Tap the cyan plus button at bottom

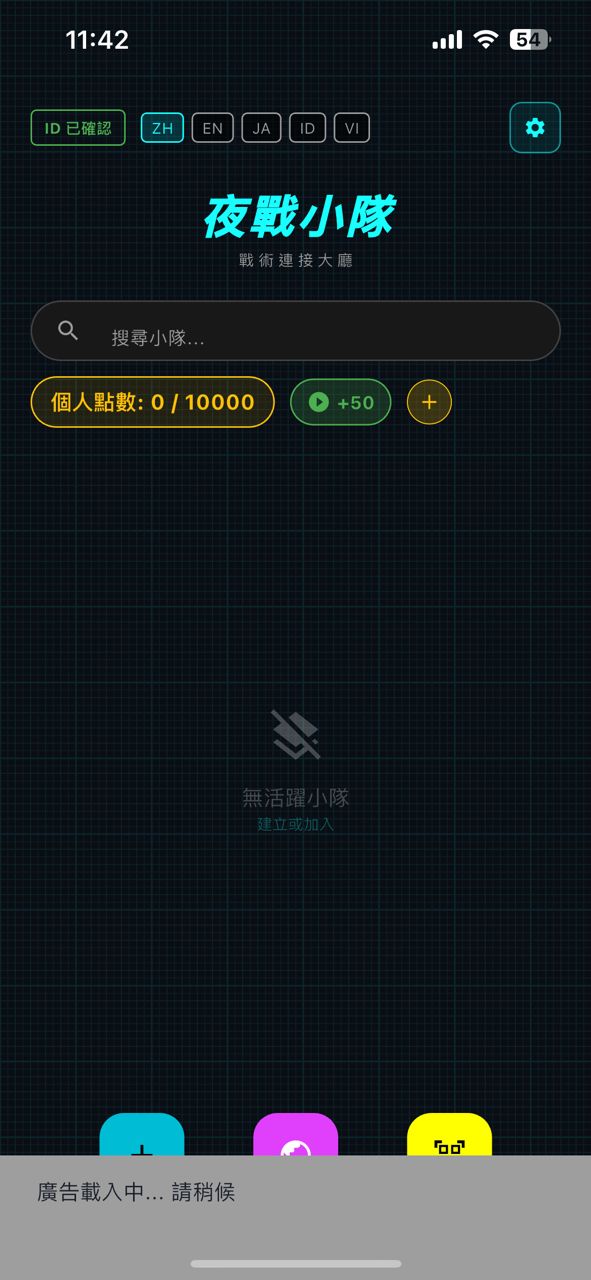coord(142,1135)
